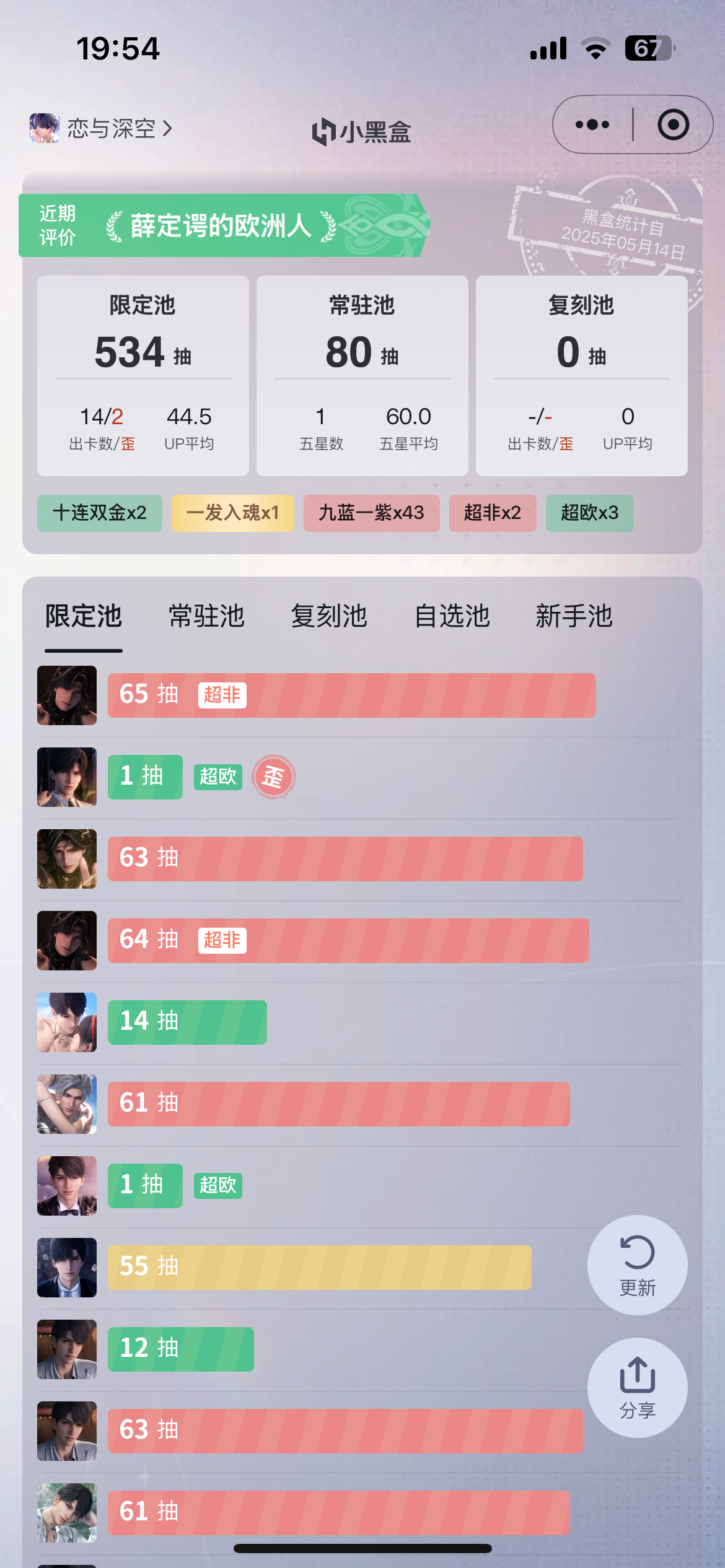Tap the 更新 refresh button
This screenshot has width=725, height=1568.
tap(637, 1265)
